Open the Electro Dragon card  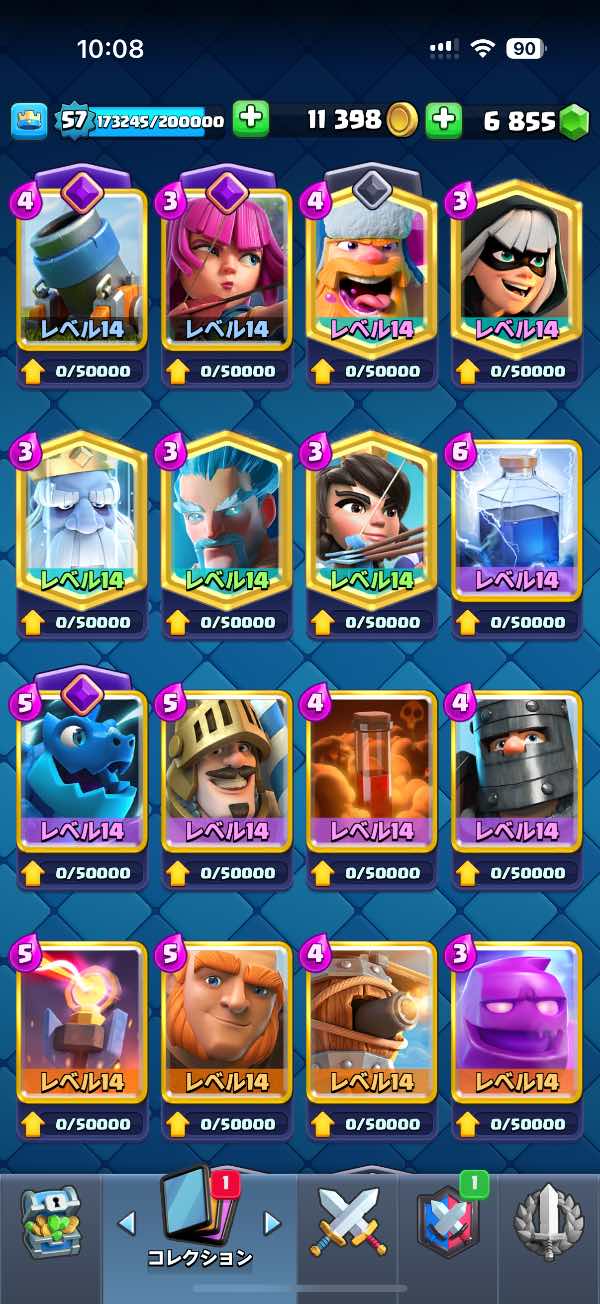[x=82, y=770]
